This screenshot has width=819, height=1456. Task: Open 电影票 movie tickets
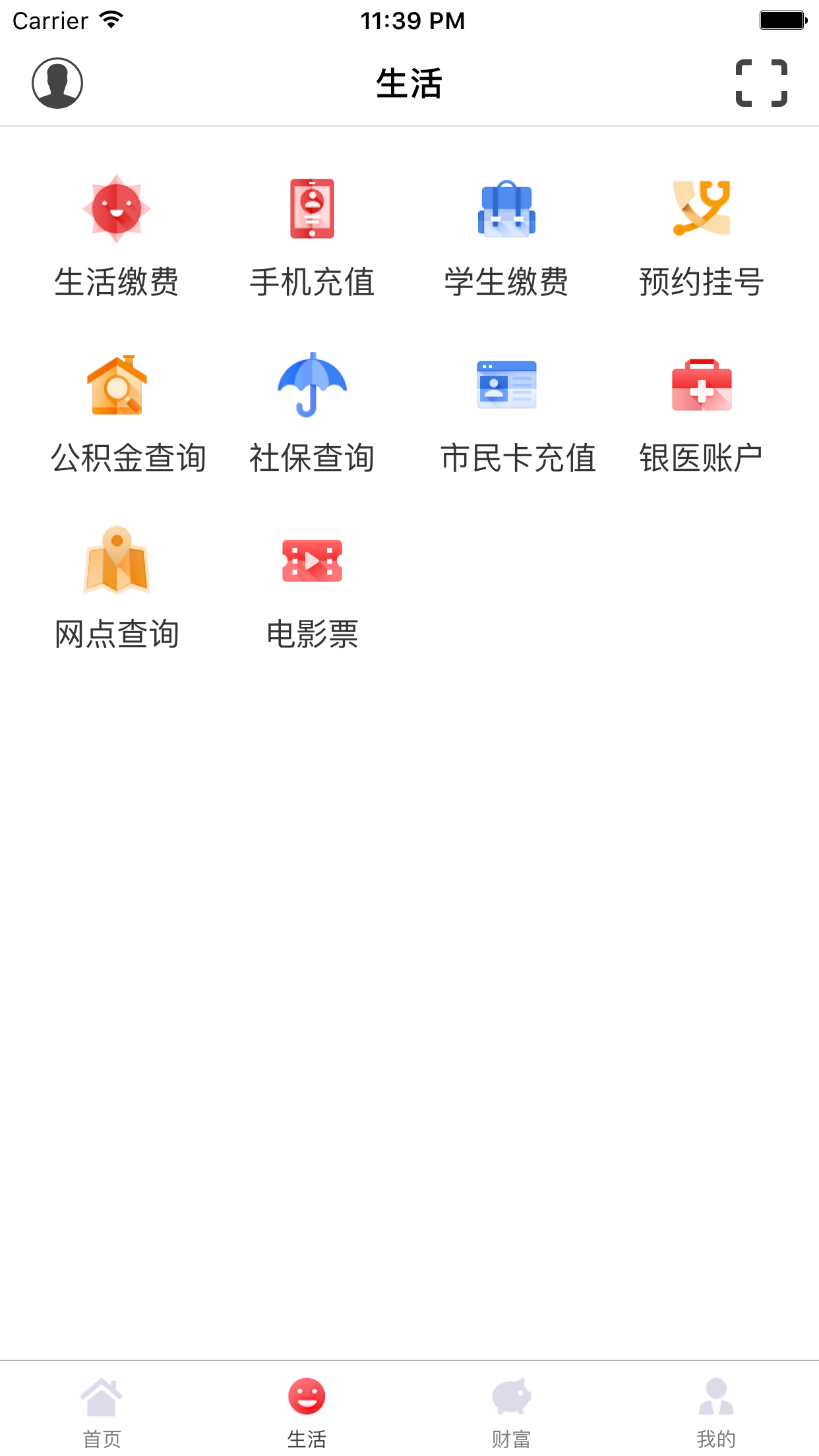[x=312, y=589]
